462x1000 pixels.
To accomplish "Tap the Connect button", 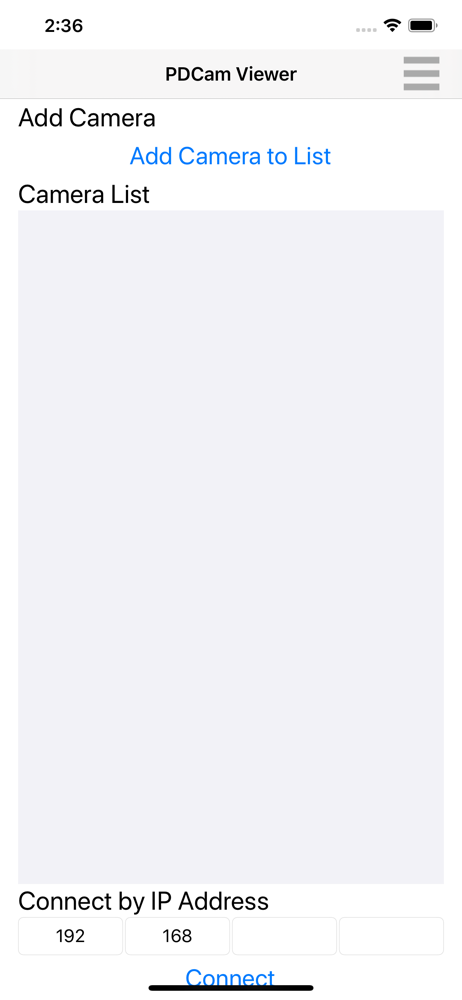I will point(230,978).
